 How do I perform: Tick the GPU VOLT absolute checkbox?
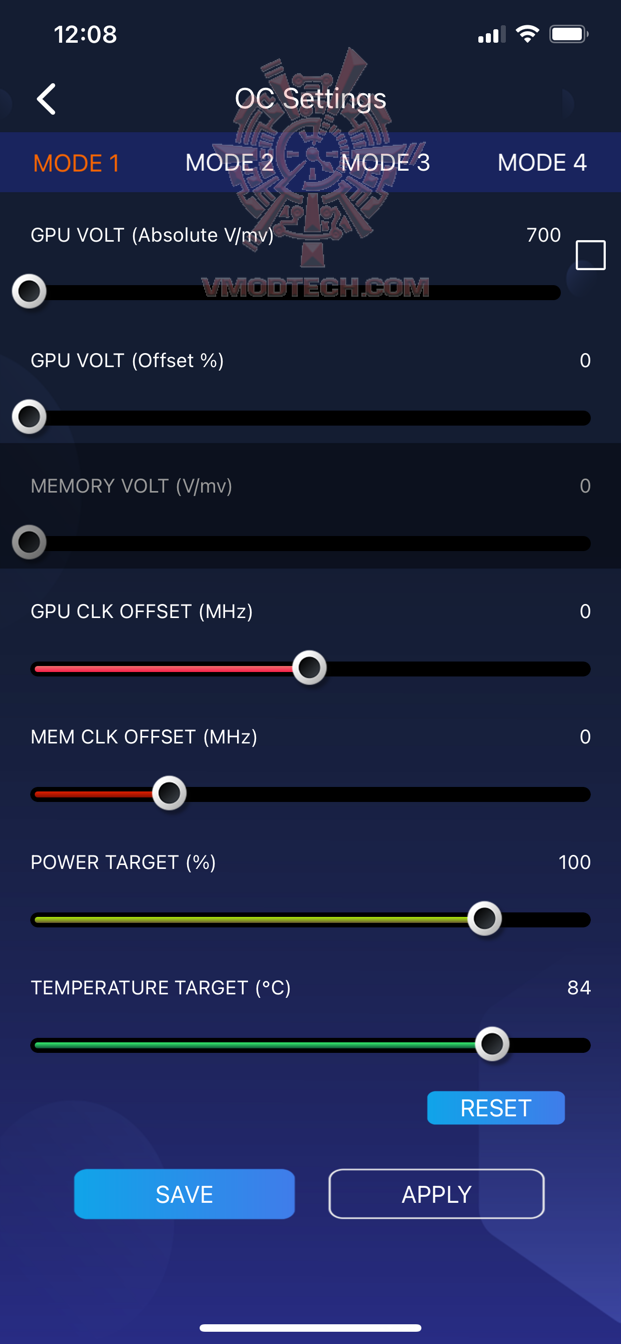point(590,255)
